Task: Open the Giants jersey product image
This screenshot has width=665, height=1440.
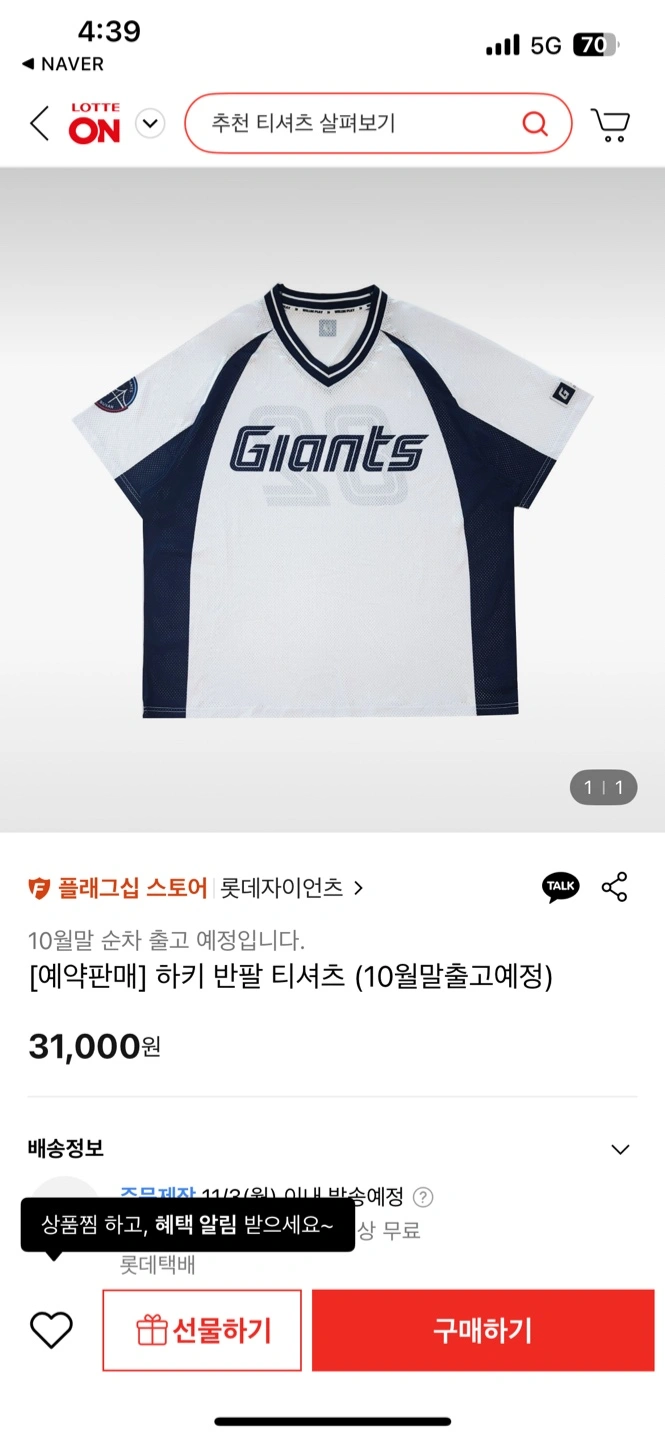Action: [332, 500]
